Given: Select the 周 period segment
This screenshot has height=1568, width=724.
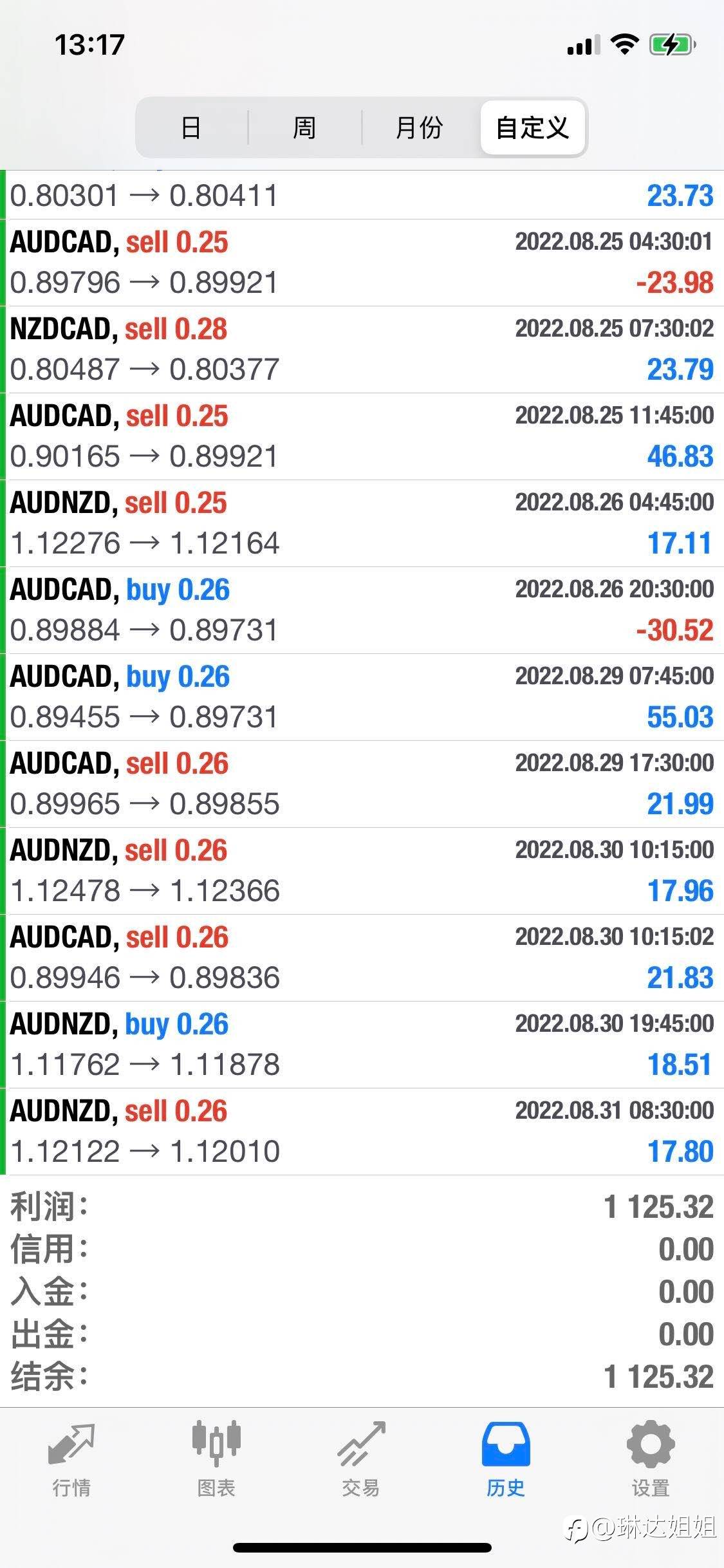Looking at the screenshot, I should pyautogui.click(x=304, y=127).
